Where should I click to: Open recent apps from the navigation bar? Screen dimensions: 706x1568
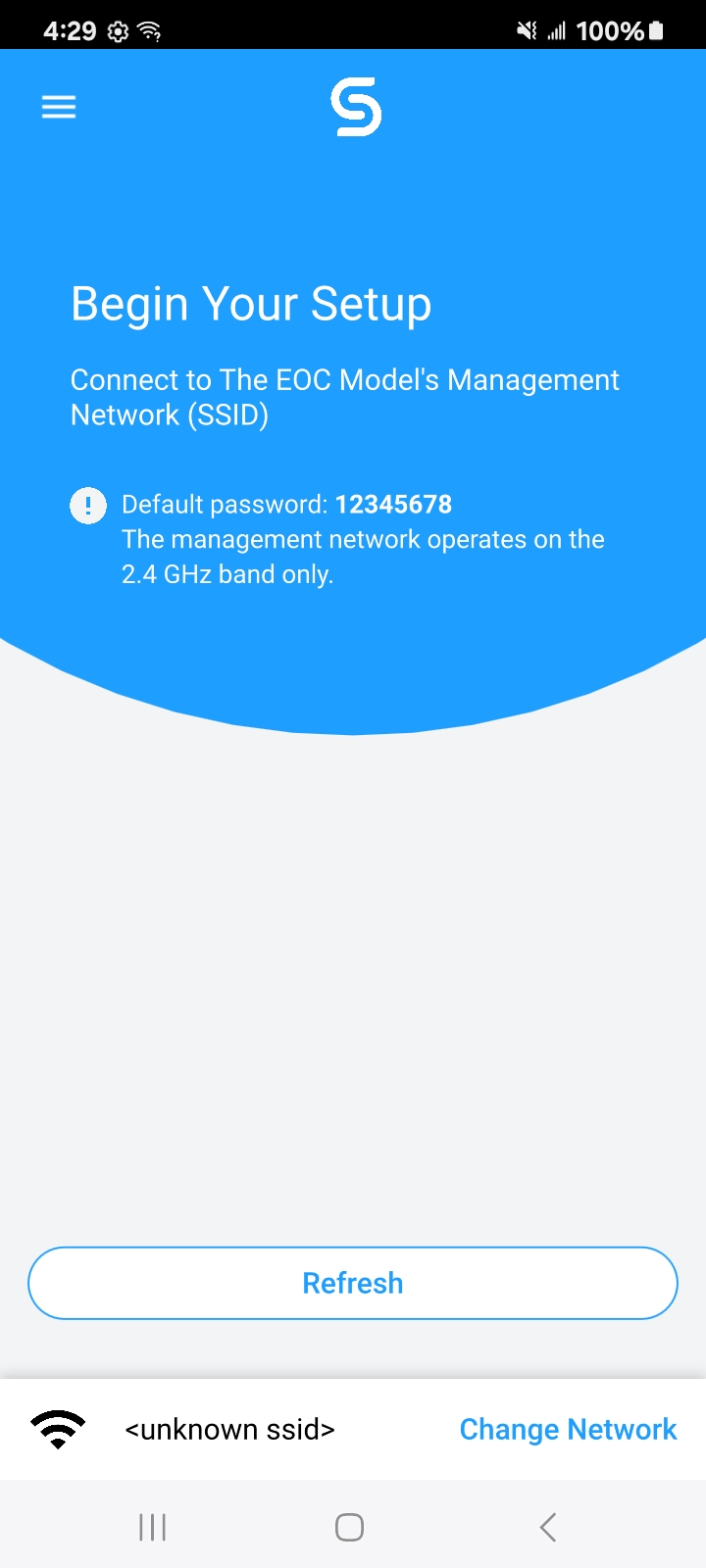[x=153, y=1527]
